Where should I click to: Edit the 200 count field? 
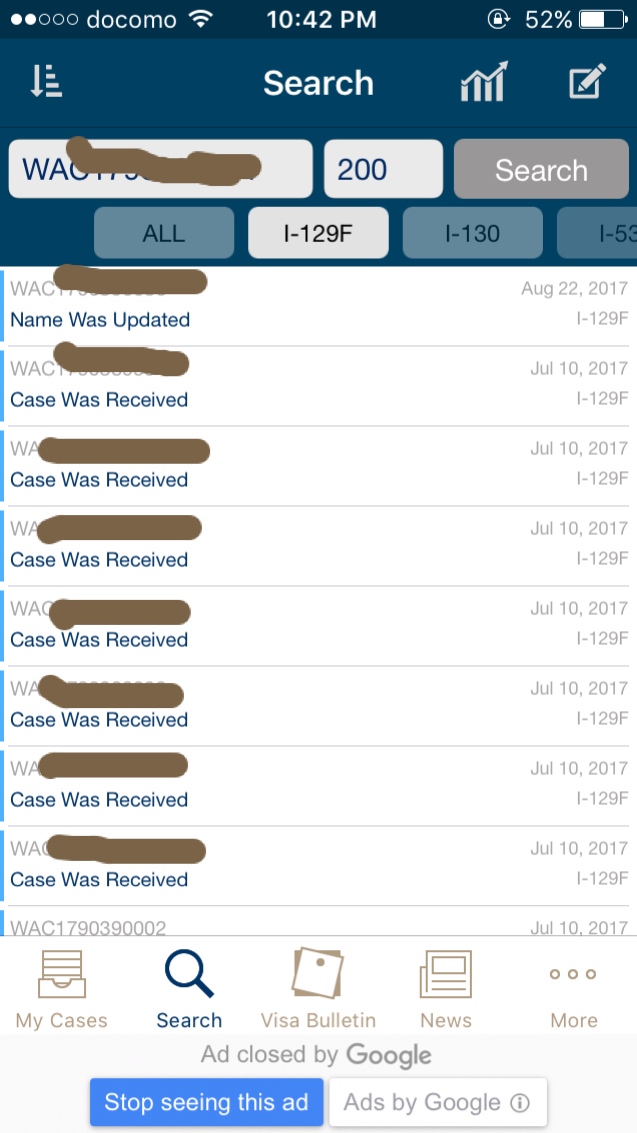(x=383, y=169)
